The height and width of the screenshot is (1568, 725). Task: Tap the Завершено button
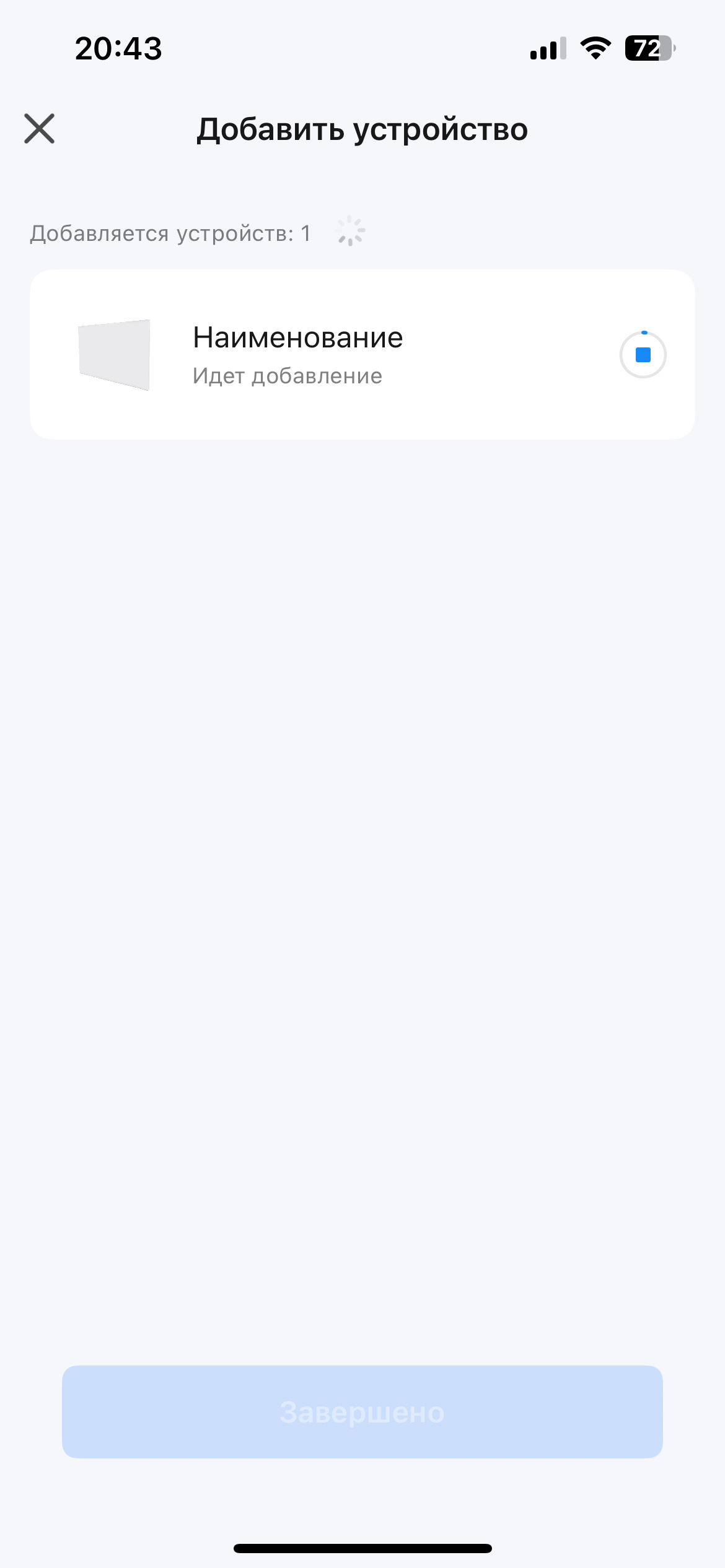click(x=362, y=1412)
